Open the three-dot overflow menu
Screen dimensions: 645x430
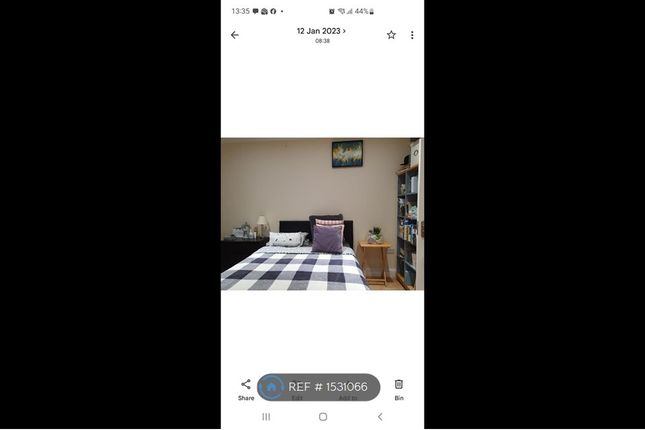pos(412,35)
